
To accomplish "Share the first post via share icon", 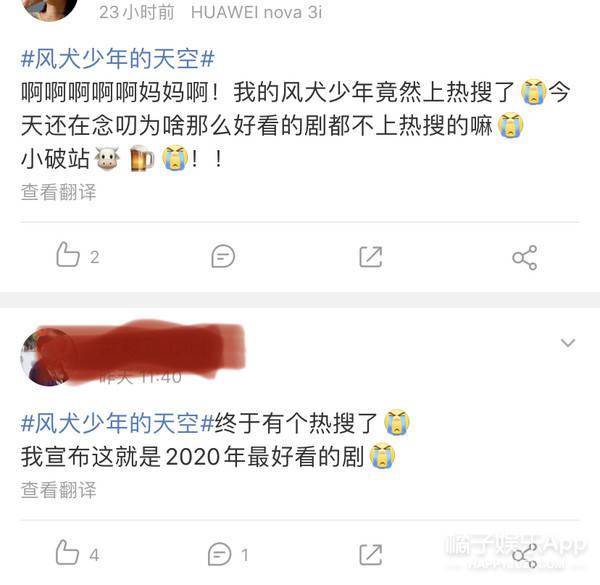I will coord(524,257).
